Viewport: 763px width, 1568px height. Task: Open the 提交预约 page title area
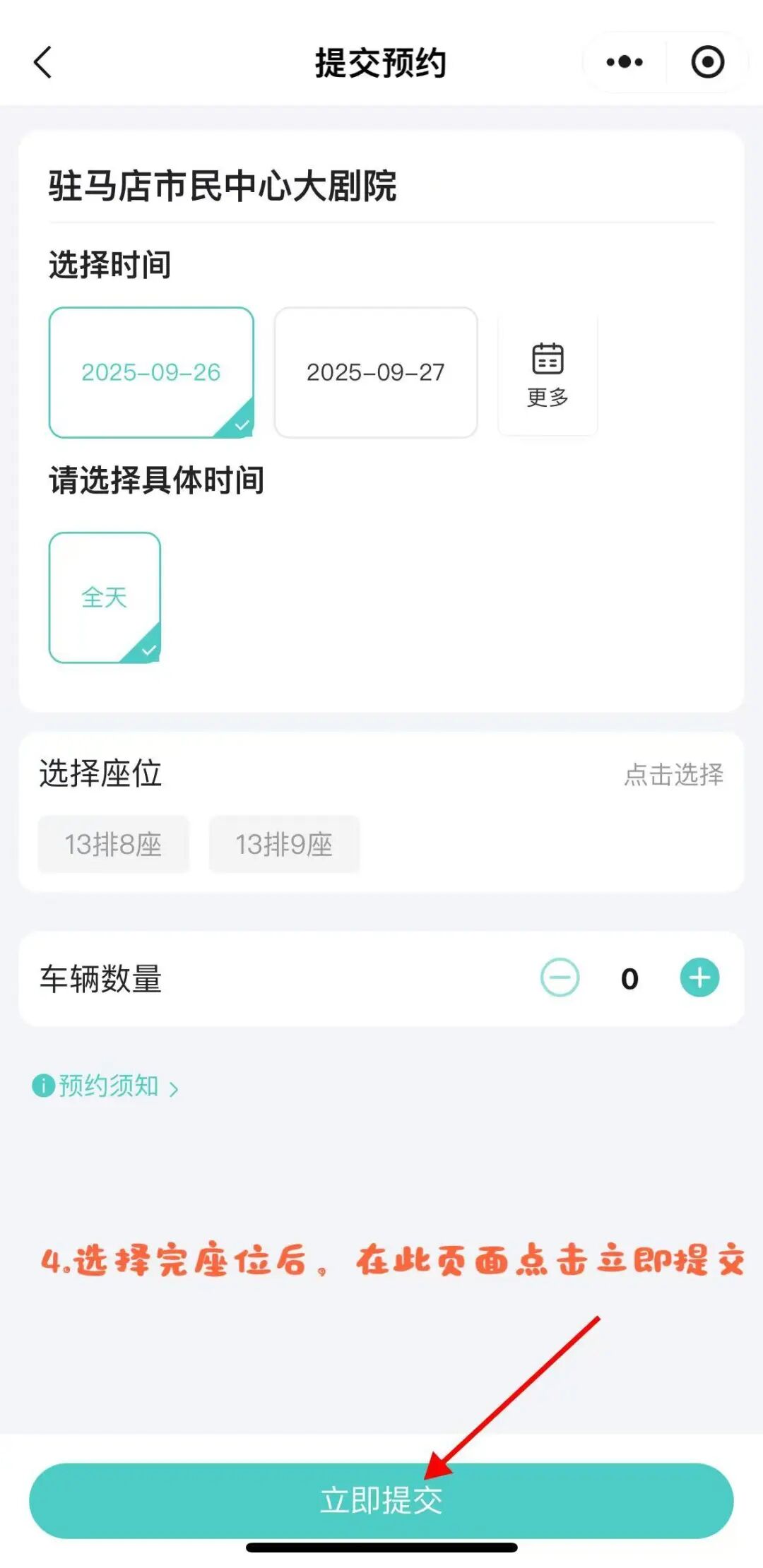click(x=381, y=62)
